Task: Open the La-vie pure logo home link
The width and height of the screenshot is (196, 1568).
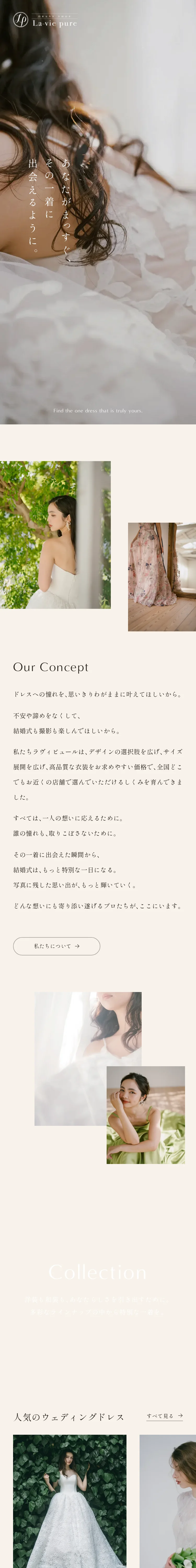Action: [x=45, y=21]
